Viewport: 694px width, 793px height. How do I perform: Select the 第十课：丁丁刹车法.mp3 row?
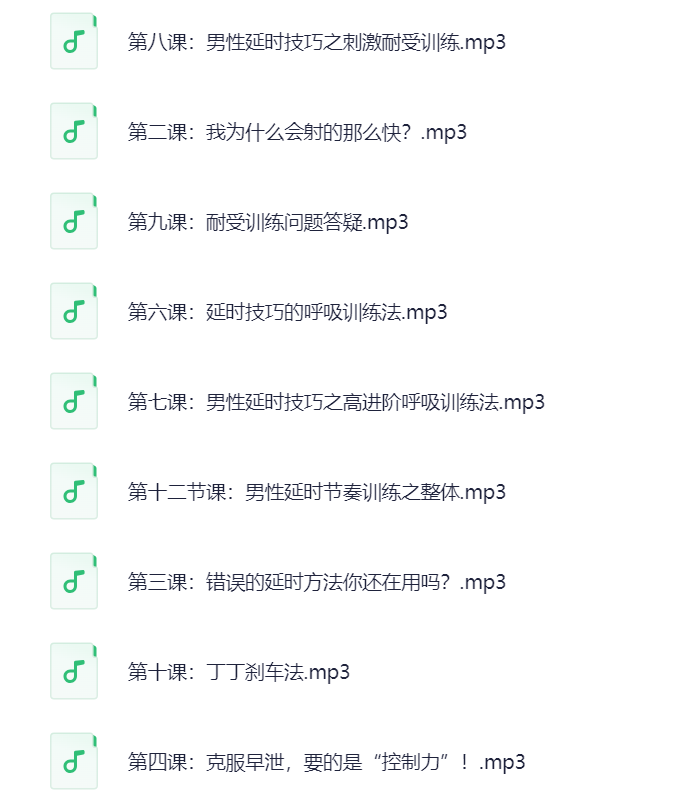[x=239, y=672]
